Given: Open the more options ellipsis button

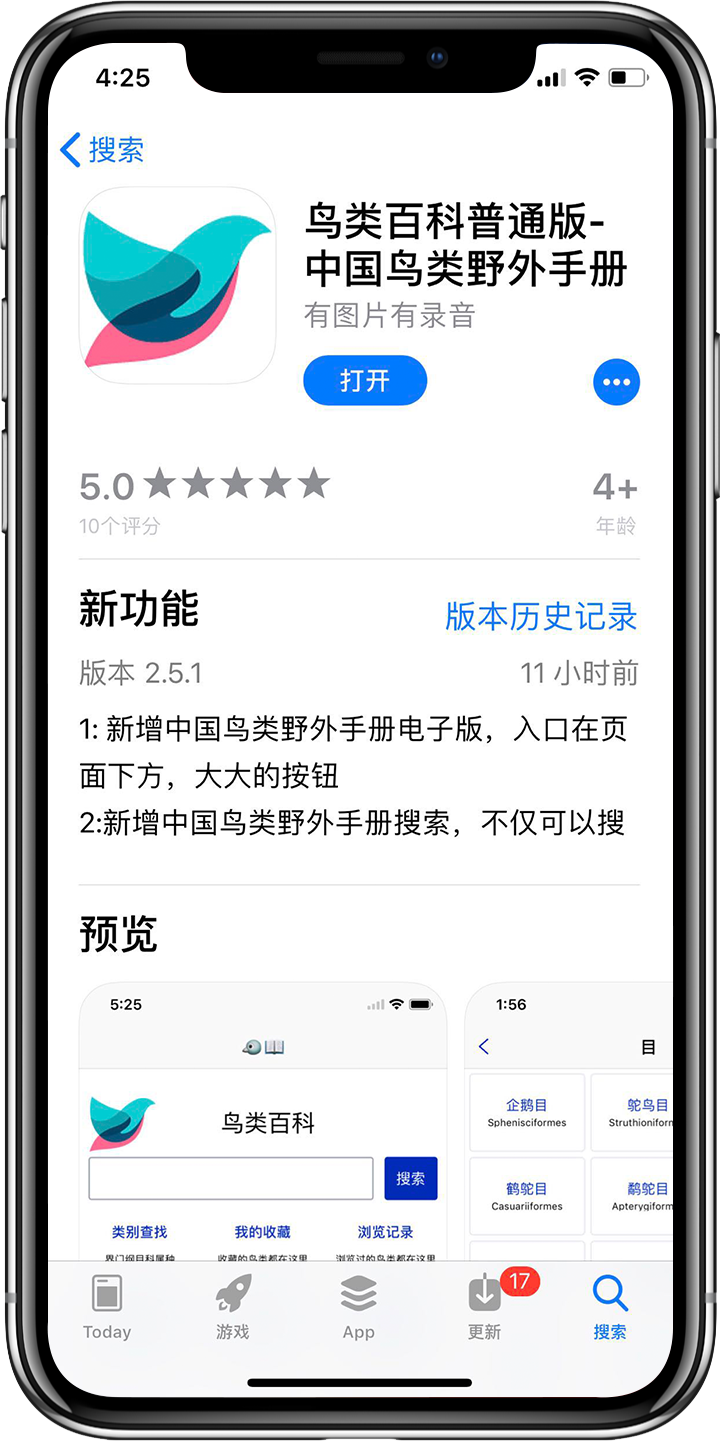Looking at the screenshot, I should point(616,382).
